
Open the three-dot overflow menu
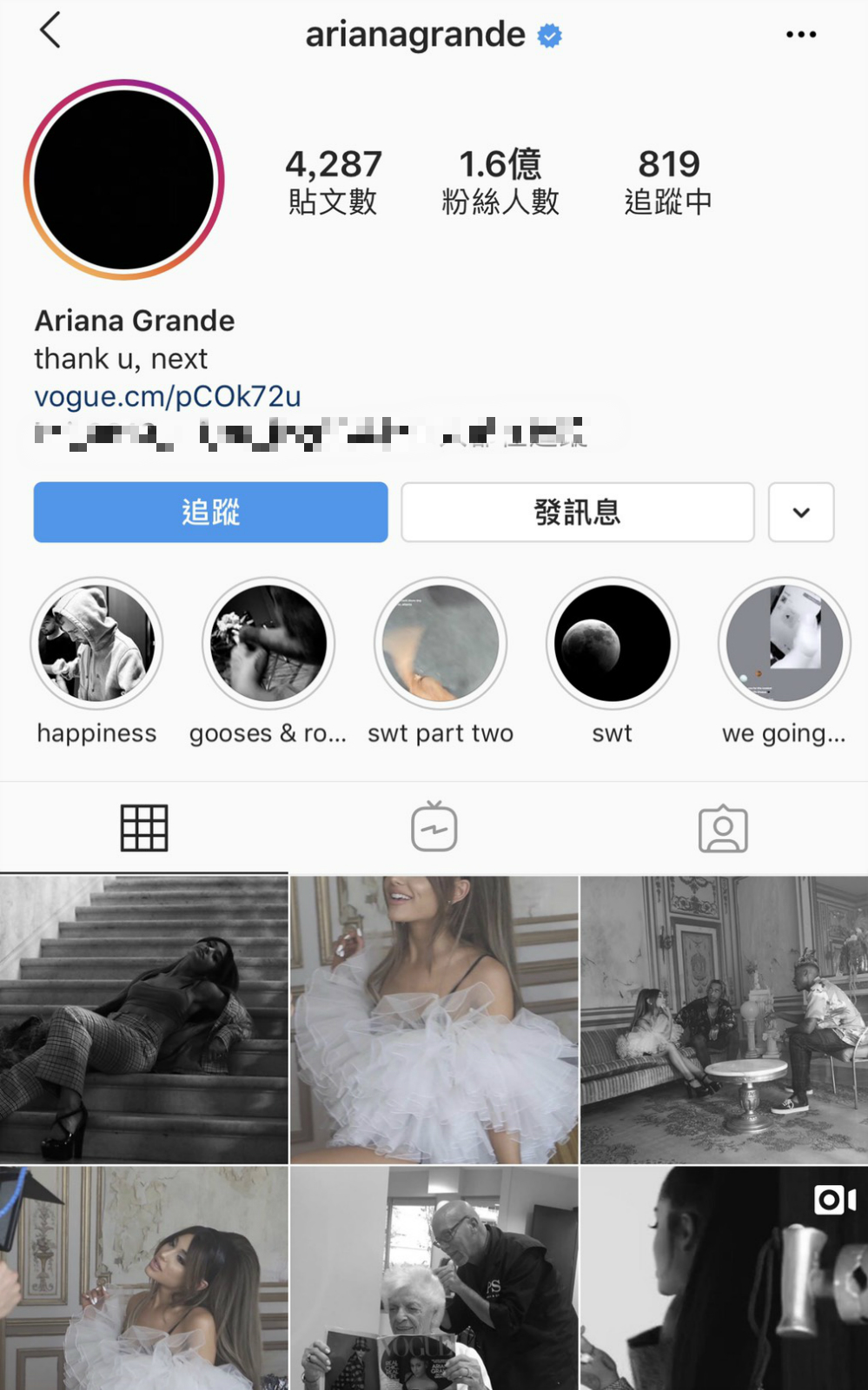coord(800,35)
